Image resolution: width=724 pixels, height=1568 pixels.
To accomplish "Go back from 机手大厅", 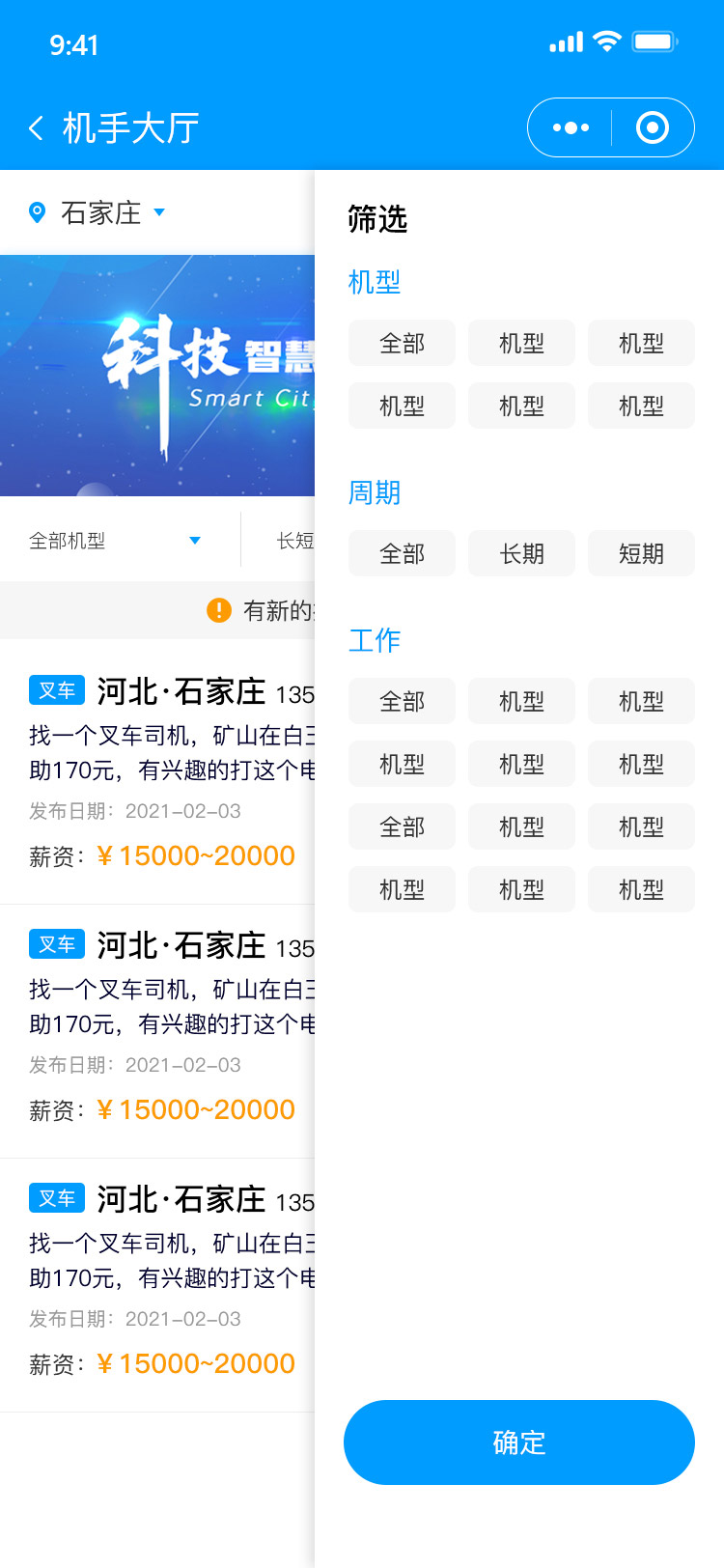I will click(x=37, y=127).
